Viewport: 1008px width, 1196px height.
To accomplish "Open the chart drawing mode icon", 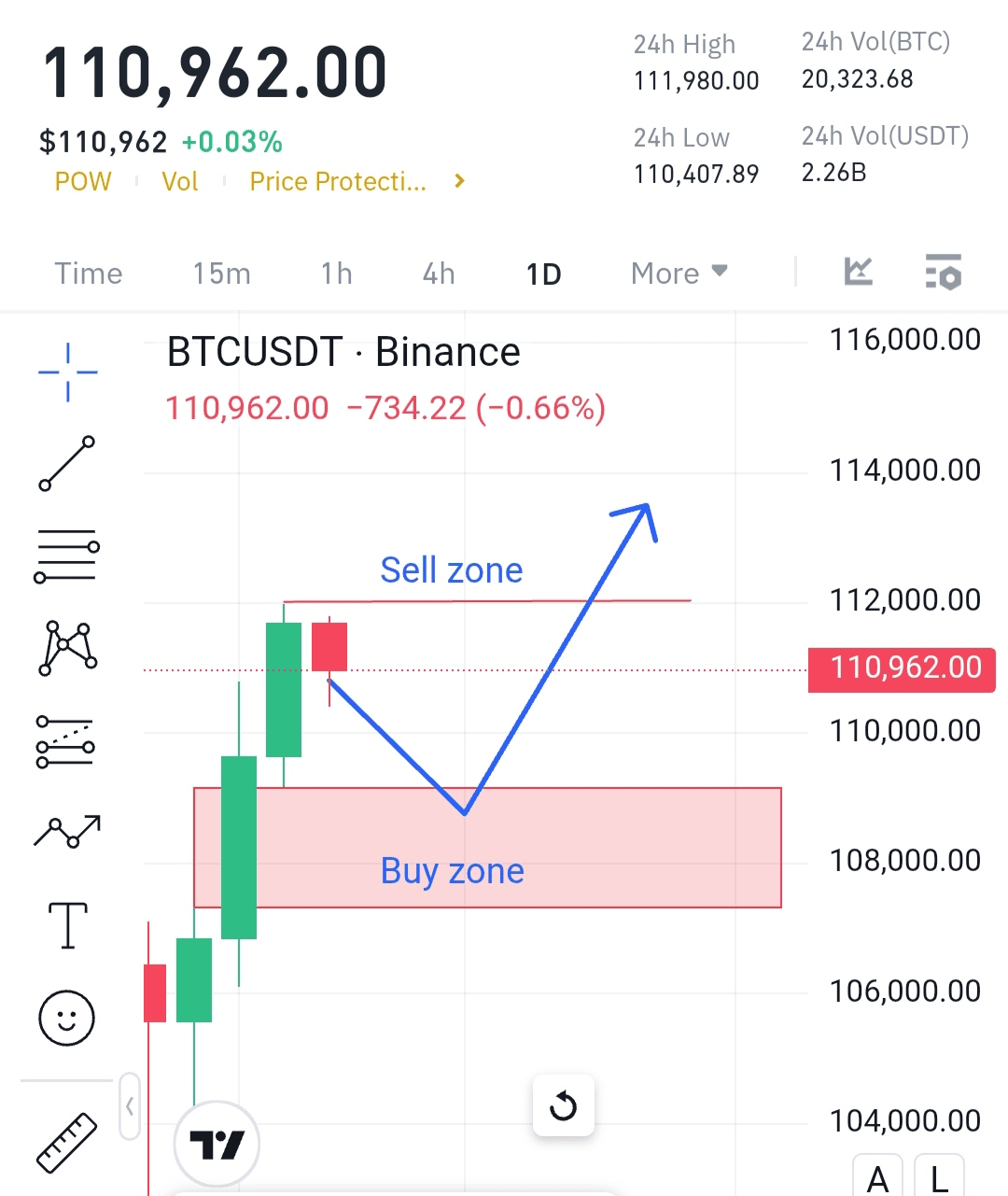I will coord(858,272).
